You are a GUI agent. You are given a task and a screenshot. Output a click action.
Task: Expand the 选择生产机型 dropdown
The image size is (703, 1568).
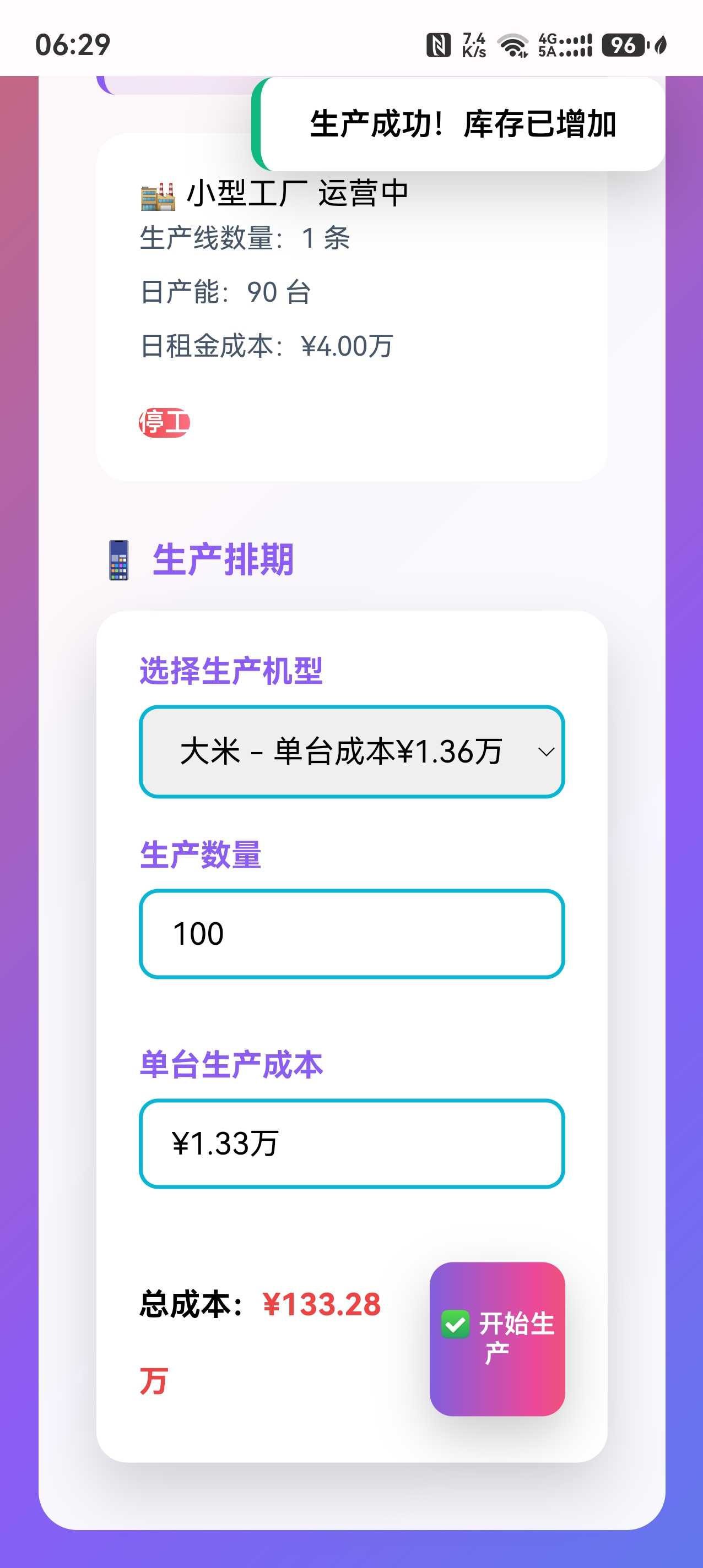(x=351, y=752)
